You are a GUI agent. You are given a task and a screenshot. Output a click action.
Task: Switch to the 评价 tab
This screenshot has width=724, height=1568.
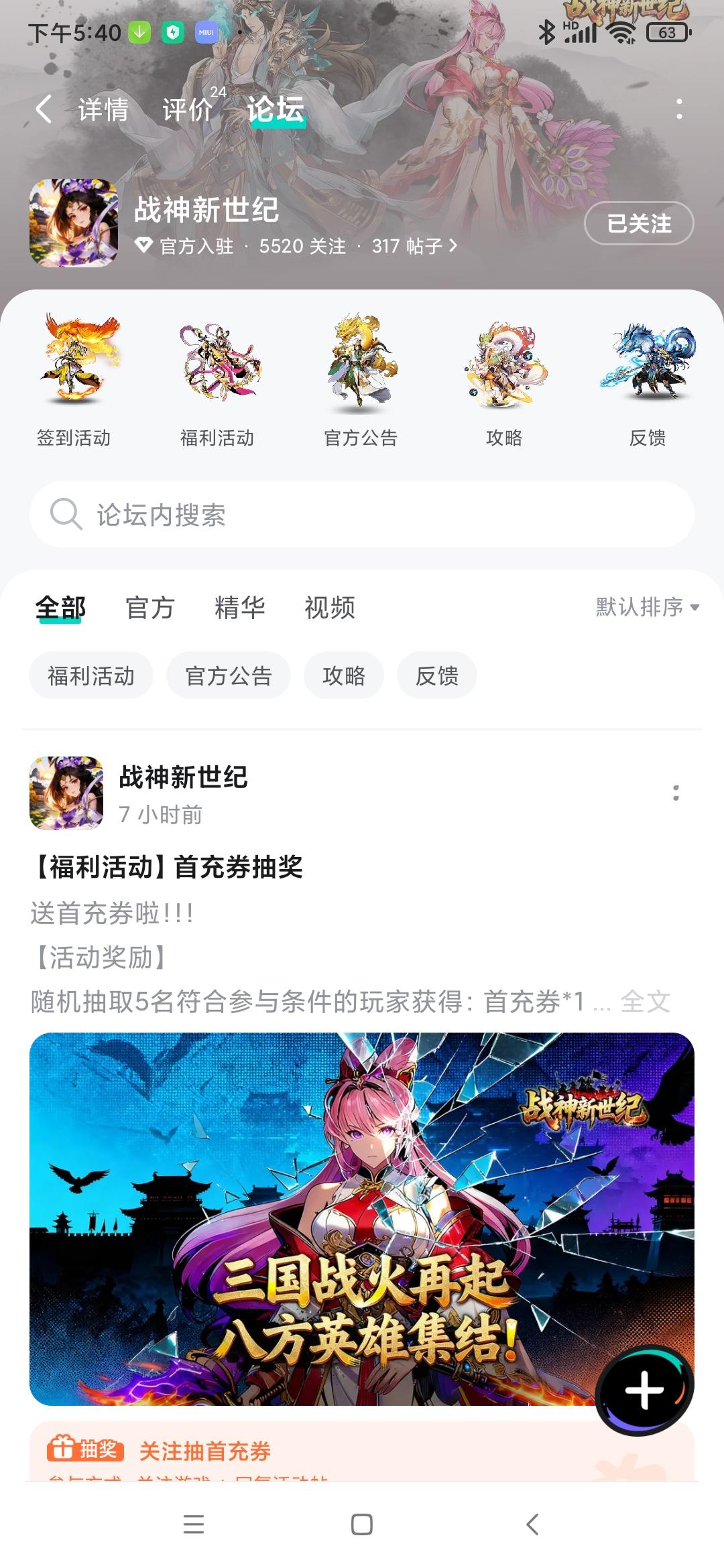188,110
